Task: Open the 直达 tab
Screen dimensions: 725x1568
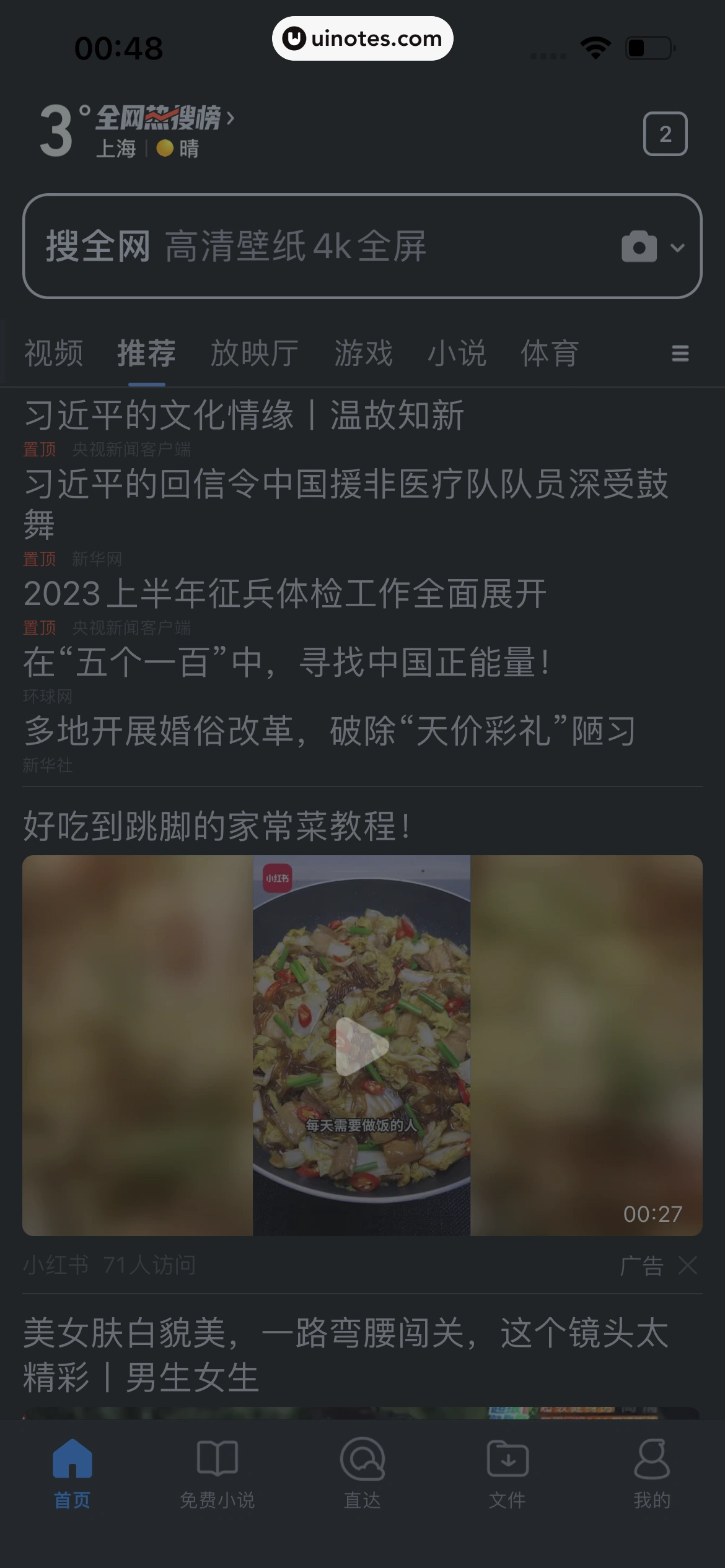Action: 362,1474
